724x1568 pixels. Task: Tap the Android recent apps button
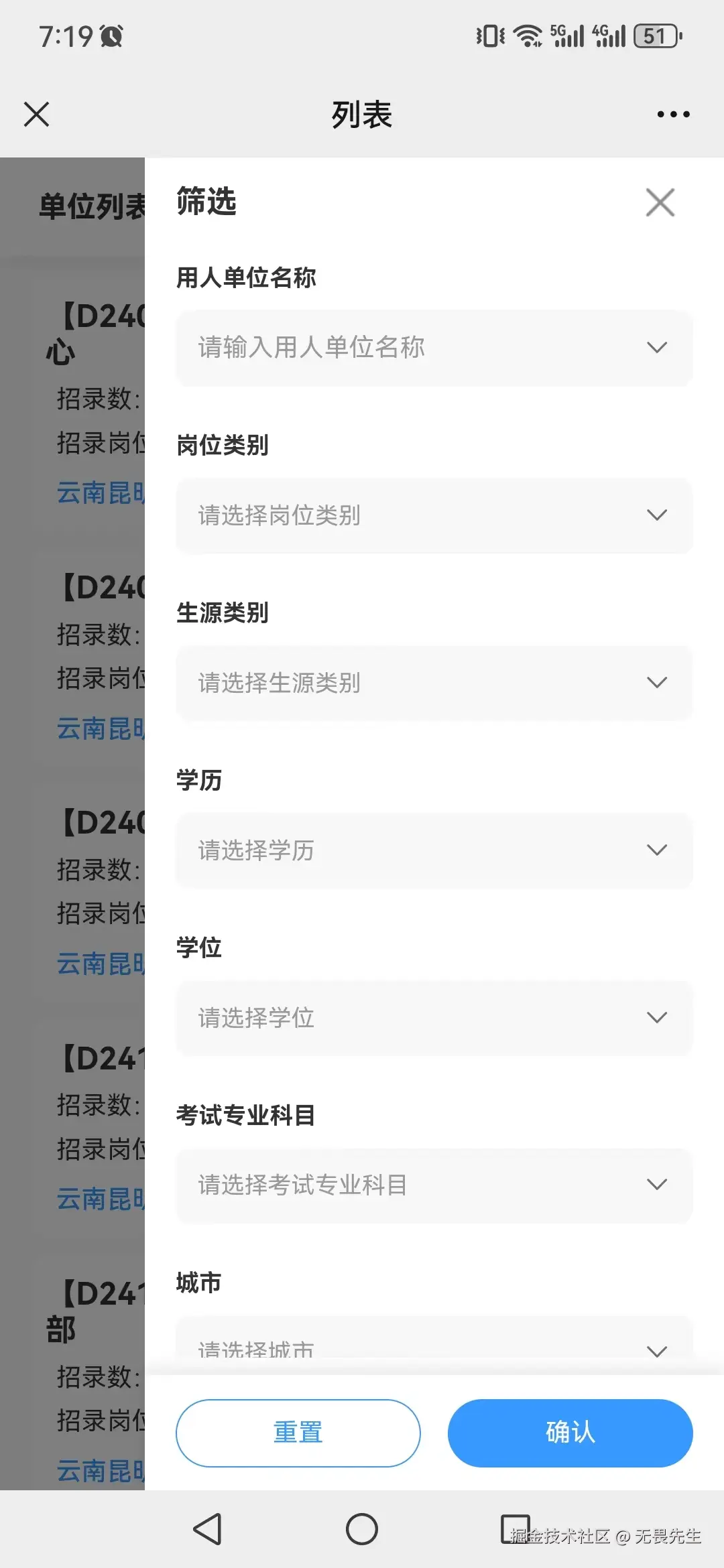click(x=516, y=1530)
